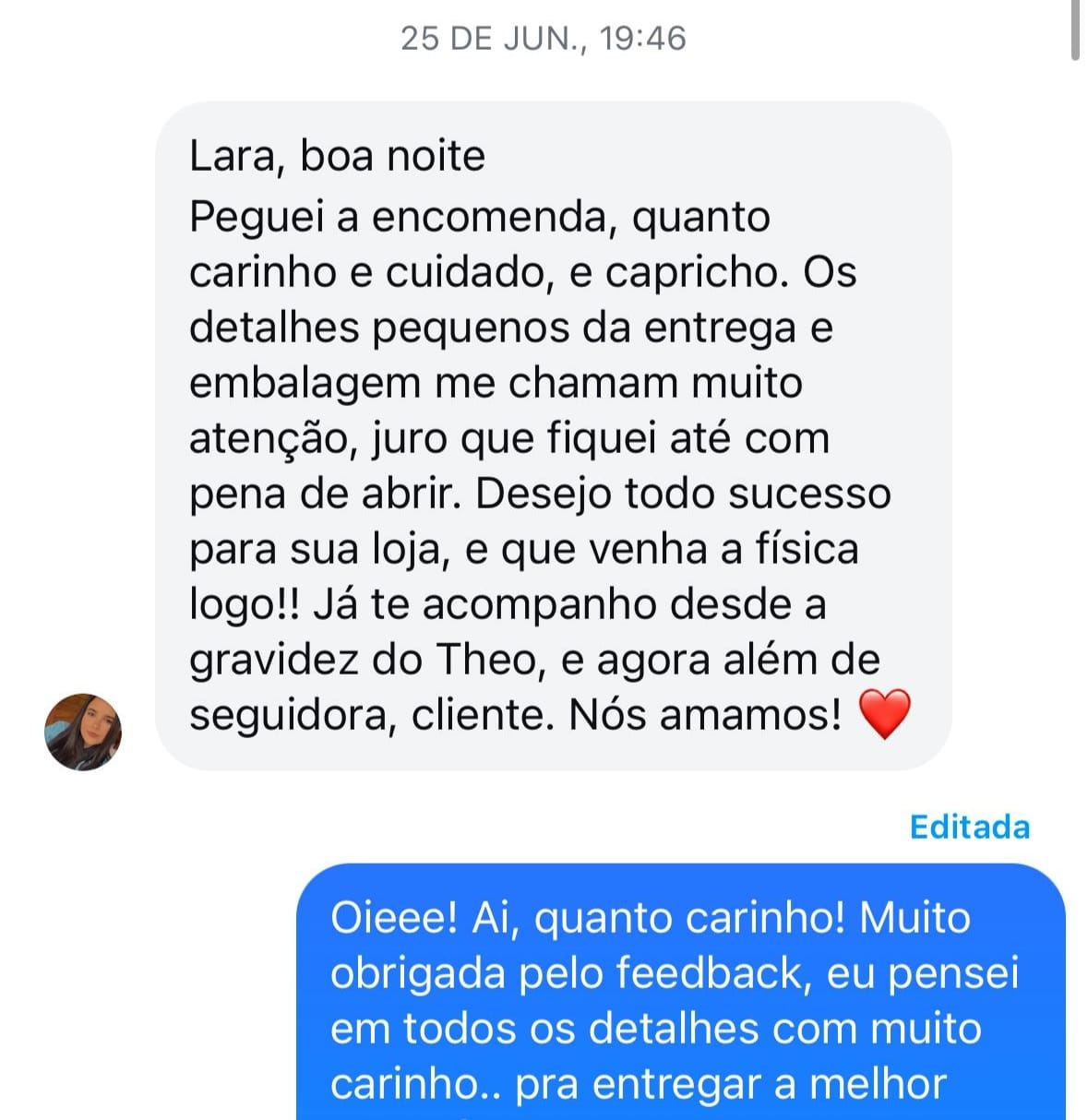Viewport: 1088px width, 1120px height.
Task: Open the sender's profile picture
Action: point(83,732)
